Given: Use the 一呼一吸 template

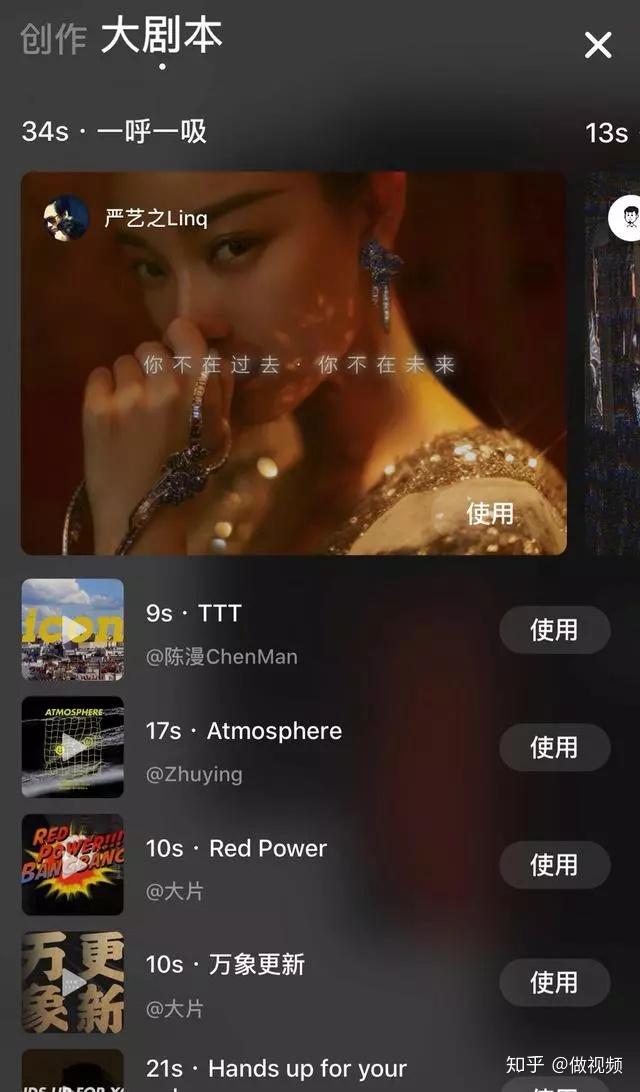Looking at the screenshot, I should coord(490,513).
